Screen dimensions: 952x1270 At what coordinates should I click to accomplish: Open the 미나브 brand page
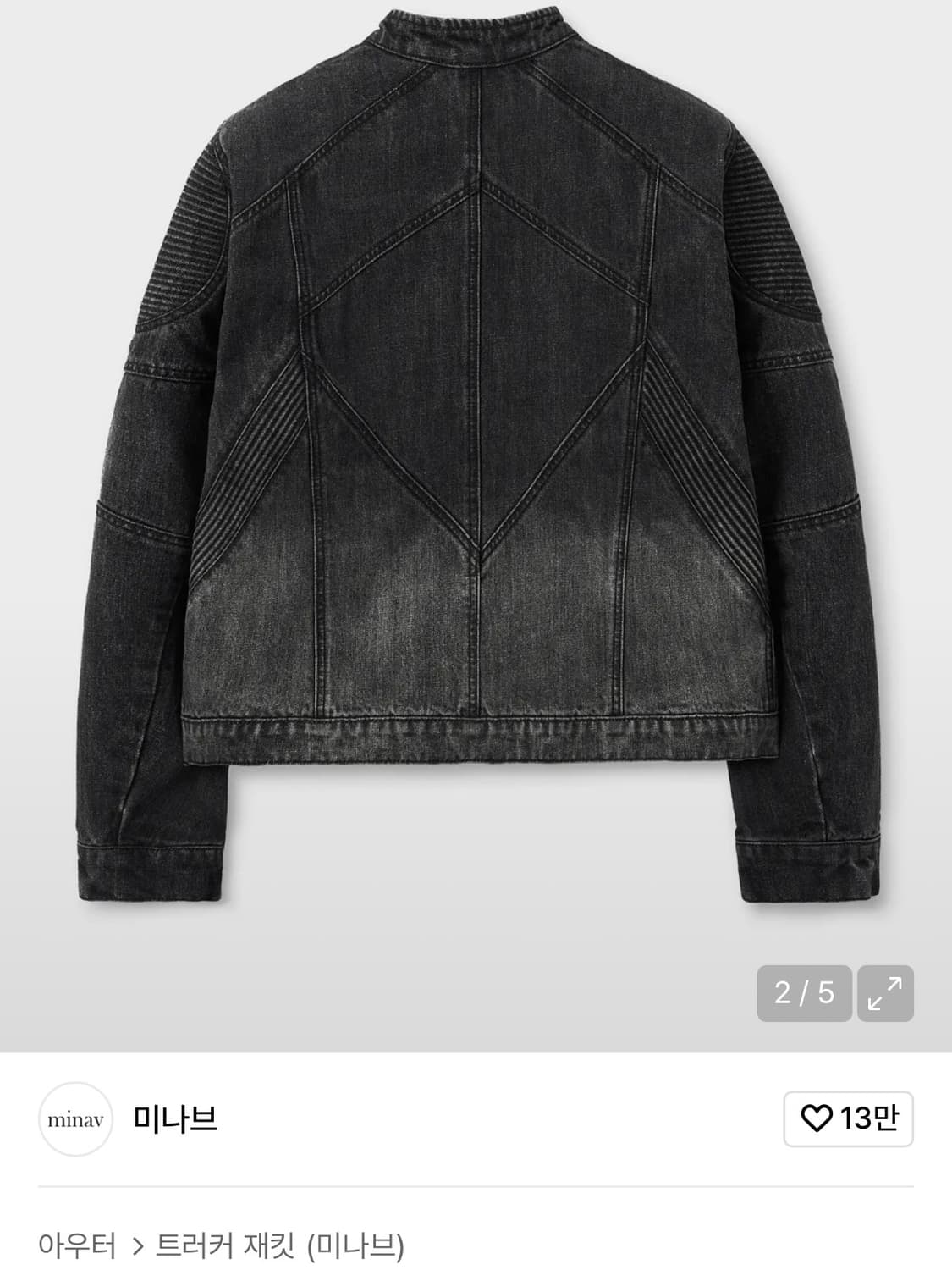coord(175,1118)
